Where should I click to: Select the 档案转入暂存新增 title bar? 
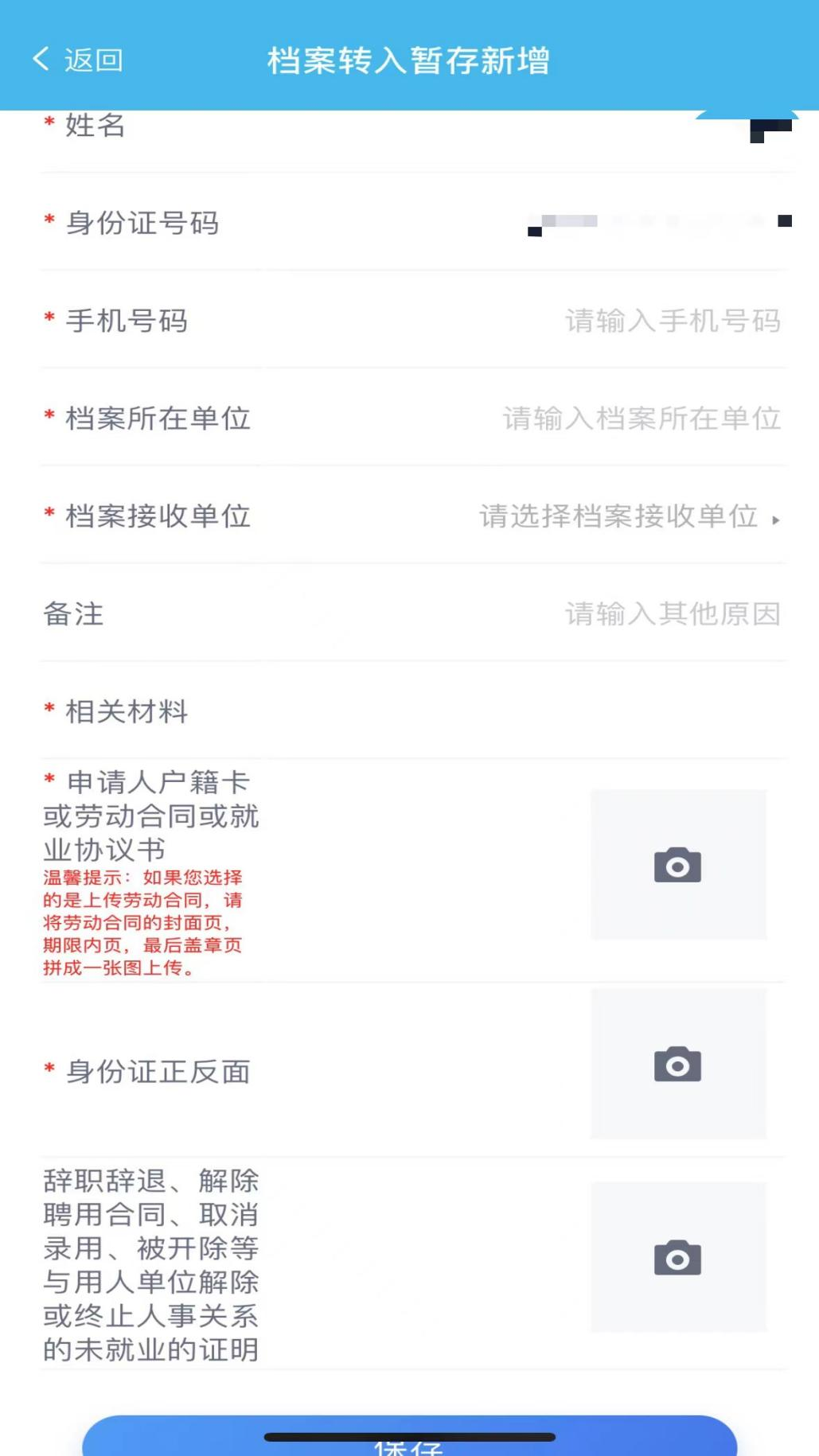click(x=409, y=60)
